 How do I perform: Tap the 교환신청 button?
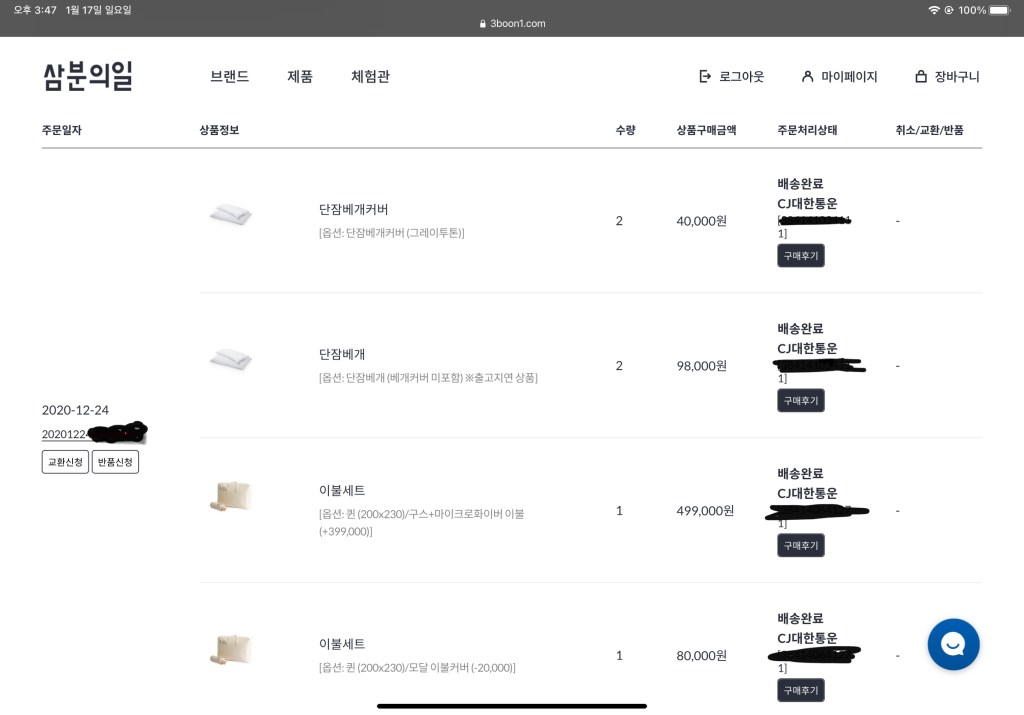pyautogui.click(x=65, y=462)
